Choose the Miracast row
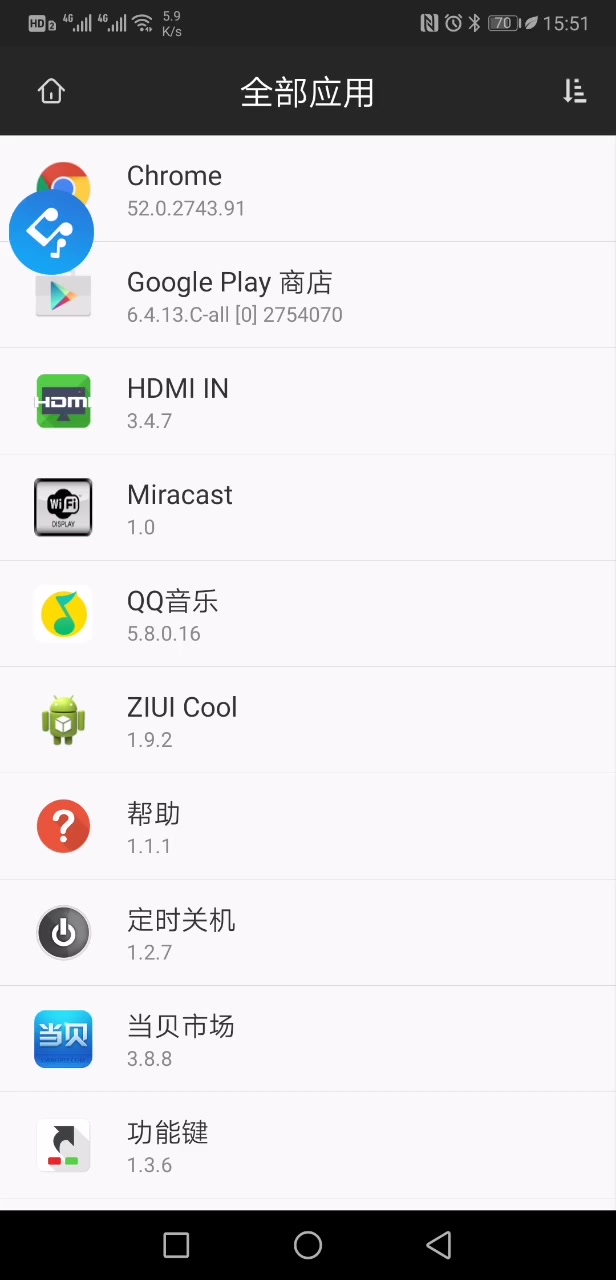 click(x=308, y=507)
